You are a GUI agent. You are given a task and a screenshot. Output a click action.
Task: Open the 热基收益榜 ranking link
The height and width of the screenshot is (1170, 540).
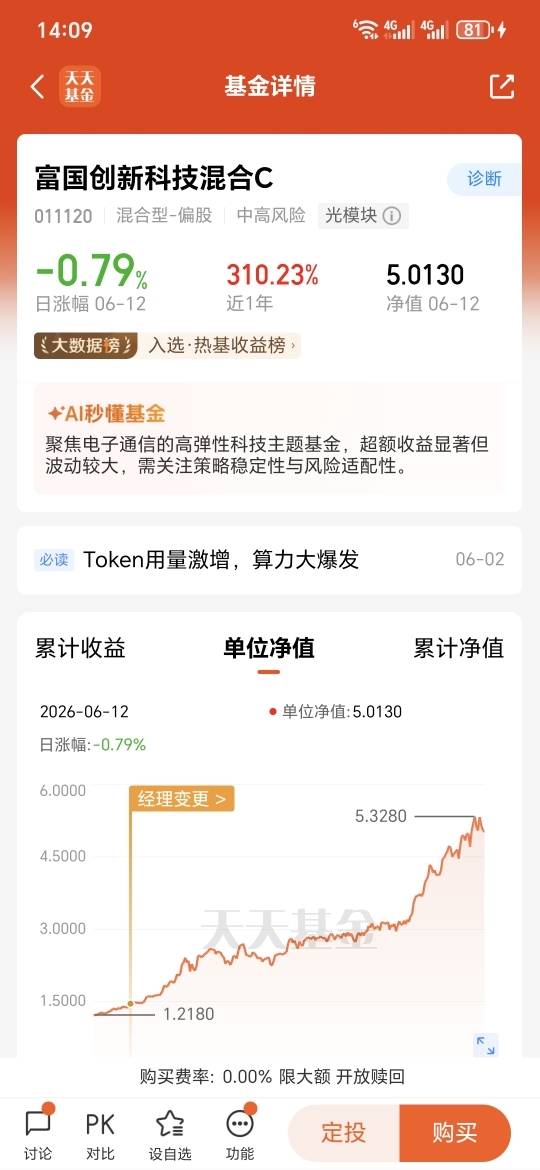click(x=221, y=345)
